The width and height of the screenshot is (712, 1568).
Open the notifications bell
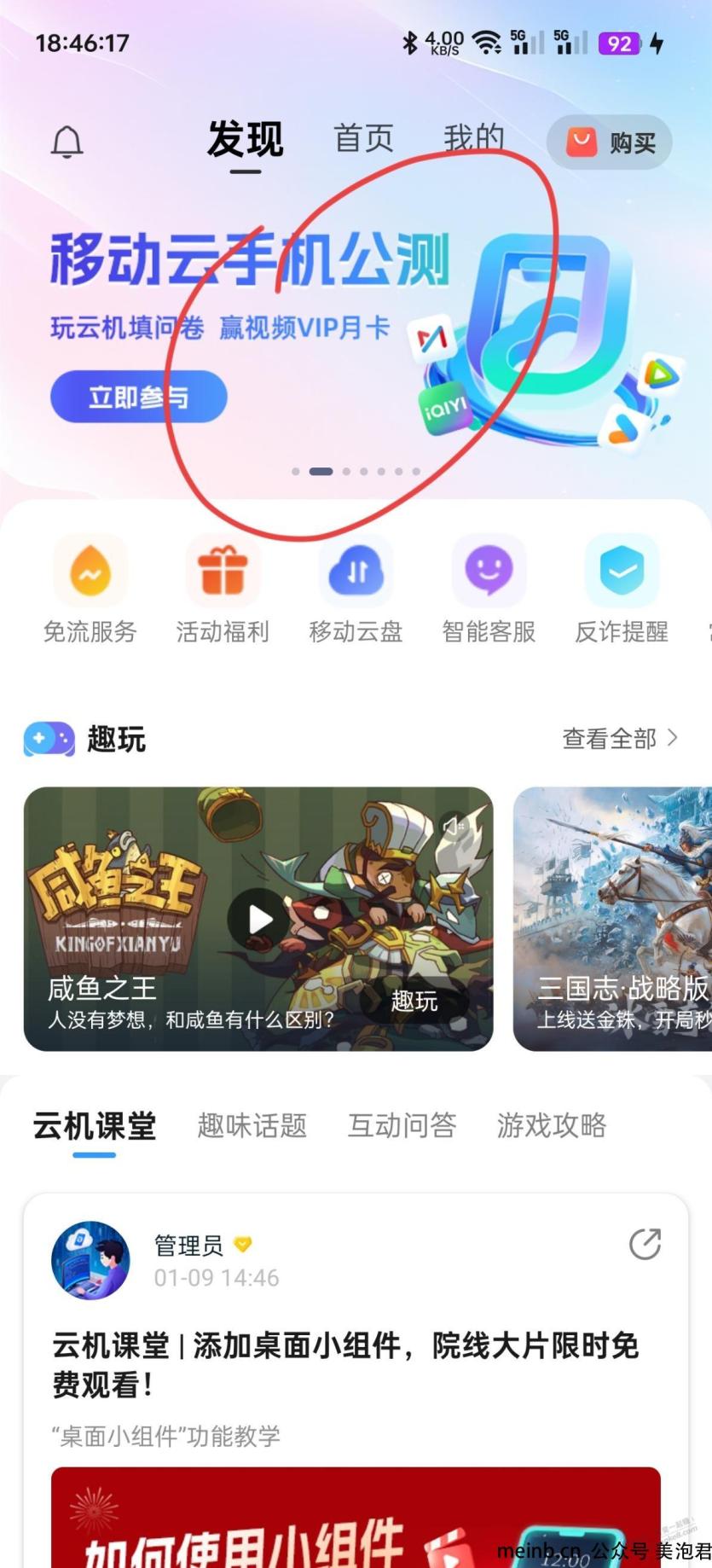pyautogui.click(x=67, y=142)
